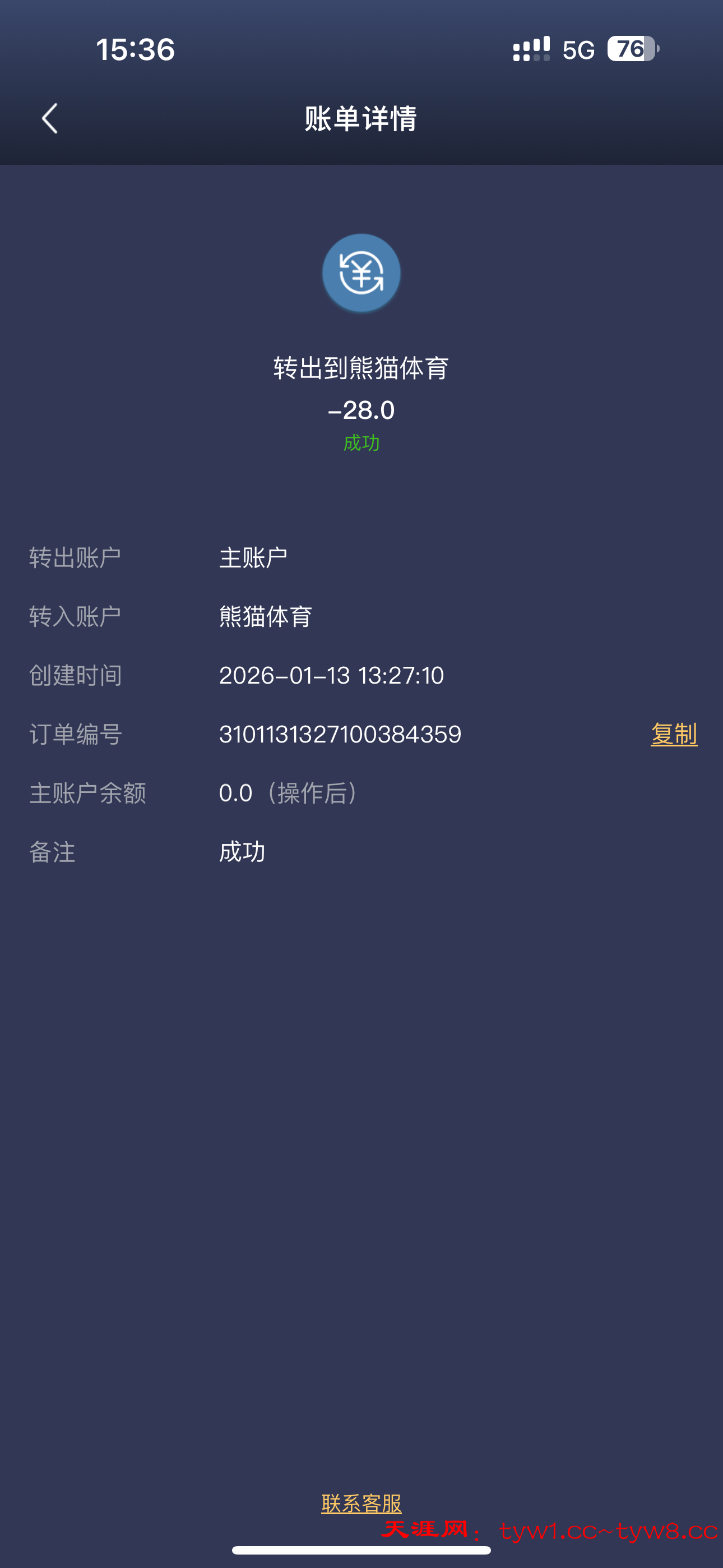Open the 联系客服 link
This screenshot has height=1568, width=723.
point(361,1503)
